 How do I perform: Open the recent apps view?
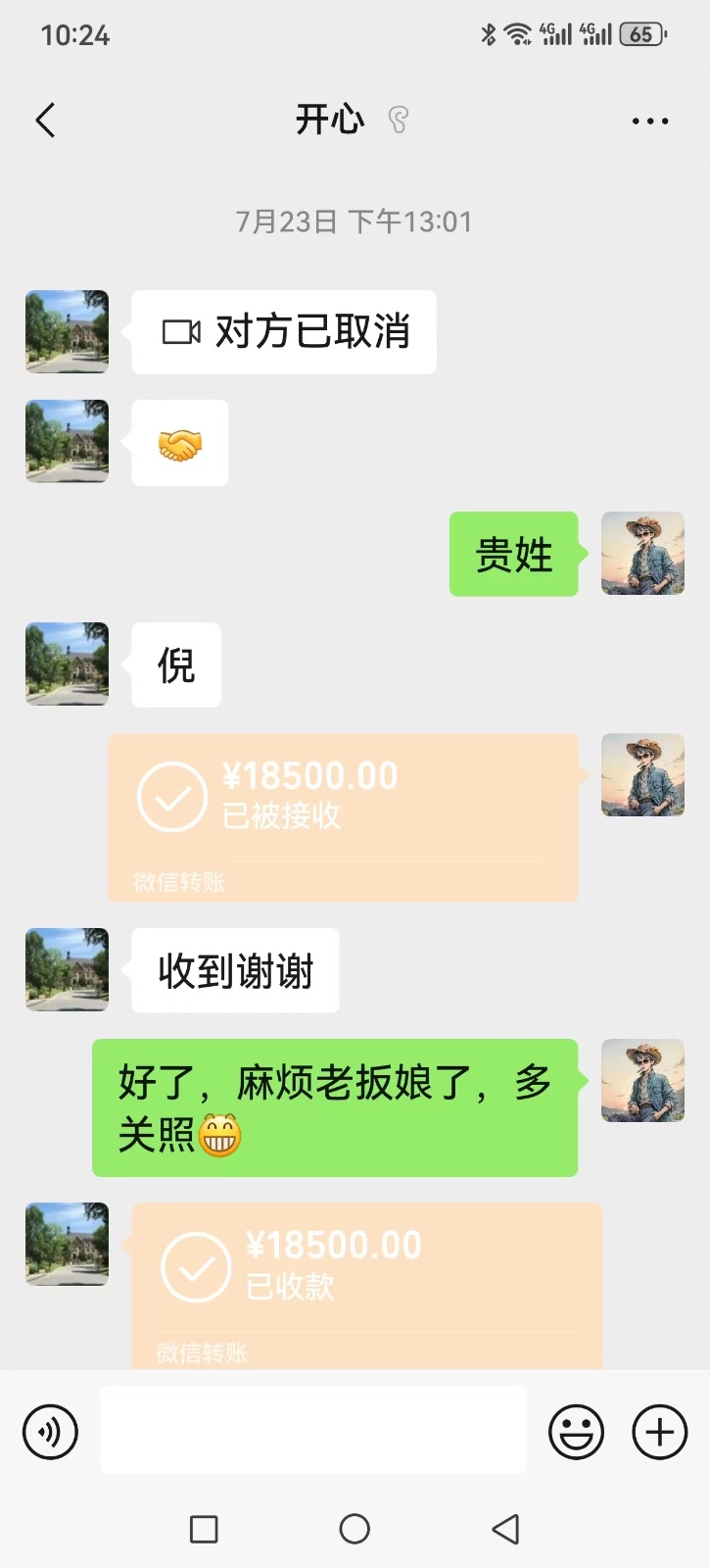(x=204, y=1529)
